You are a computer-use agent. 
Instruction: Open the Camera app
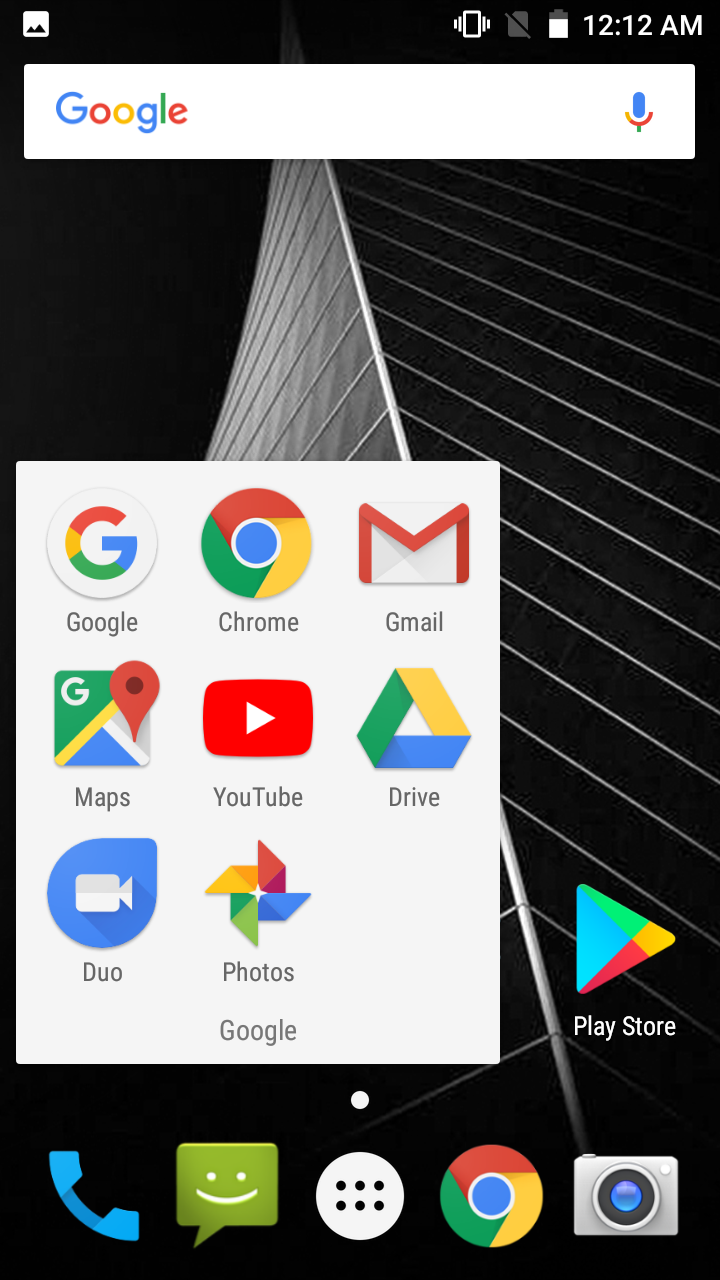click(626, 1195)
